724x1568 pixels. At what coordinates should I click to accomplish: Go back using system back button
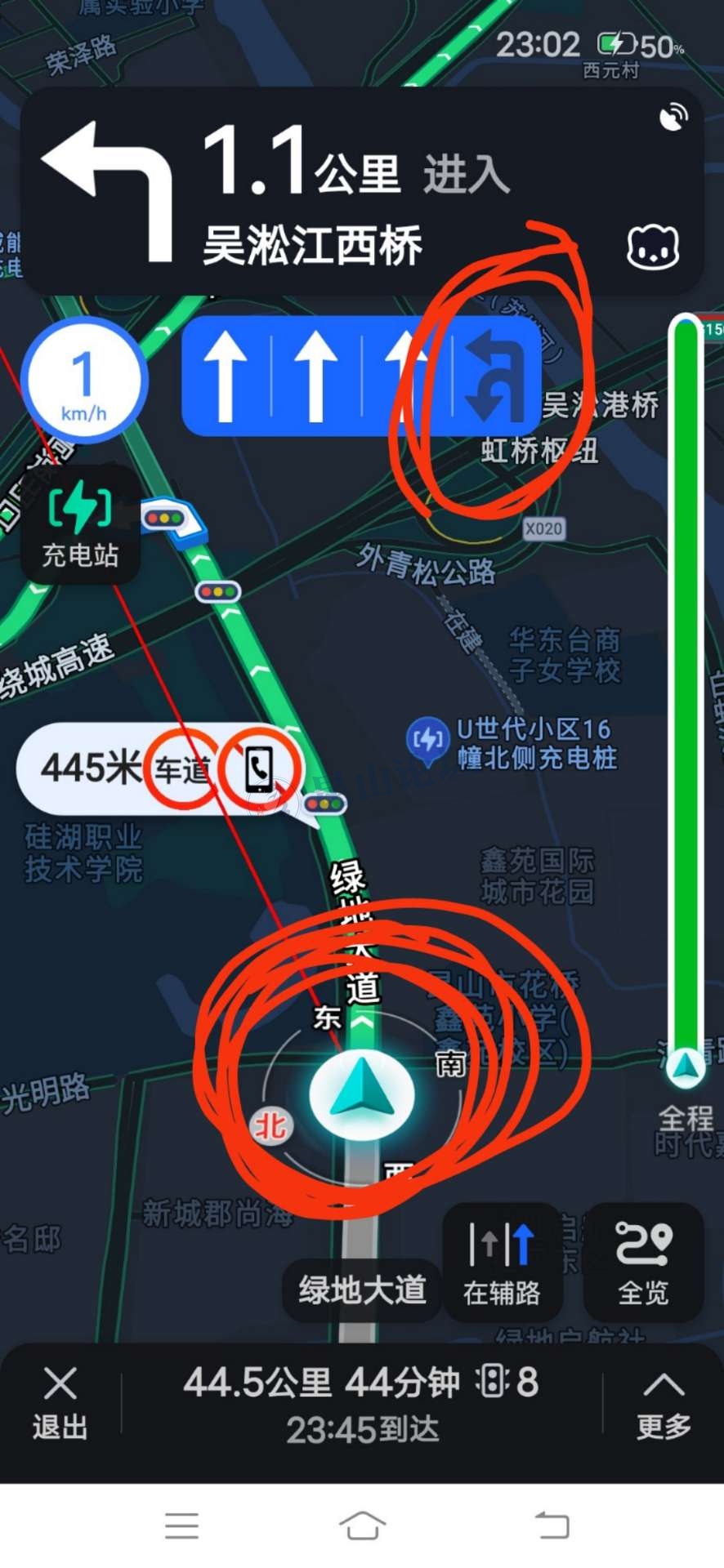coord(552,1525)
